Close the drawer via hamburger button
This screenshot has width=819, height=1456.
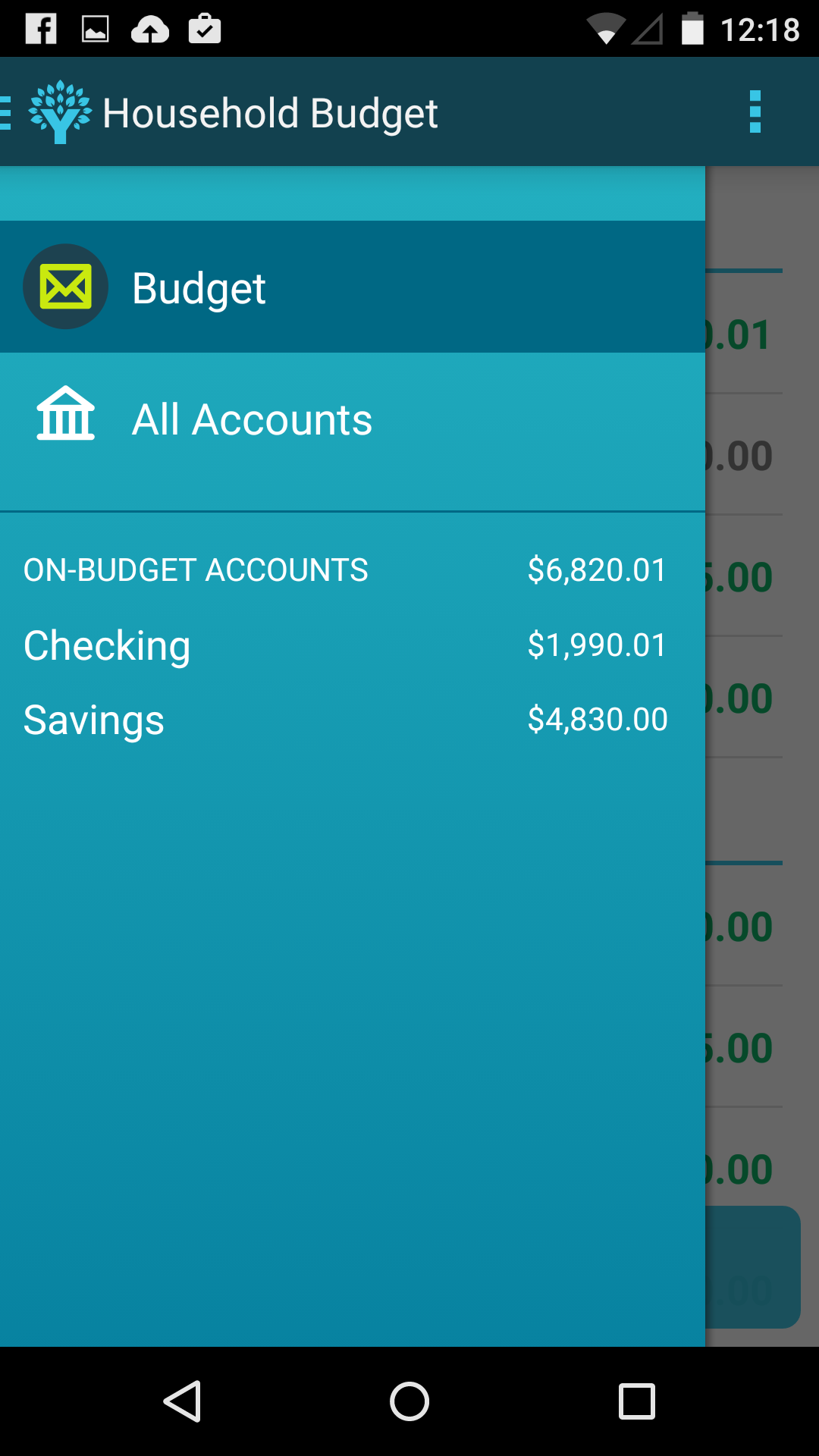click(x=6, y=112)
